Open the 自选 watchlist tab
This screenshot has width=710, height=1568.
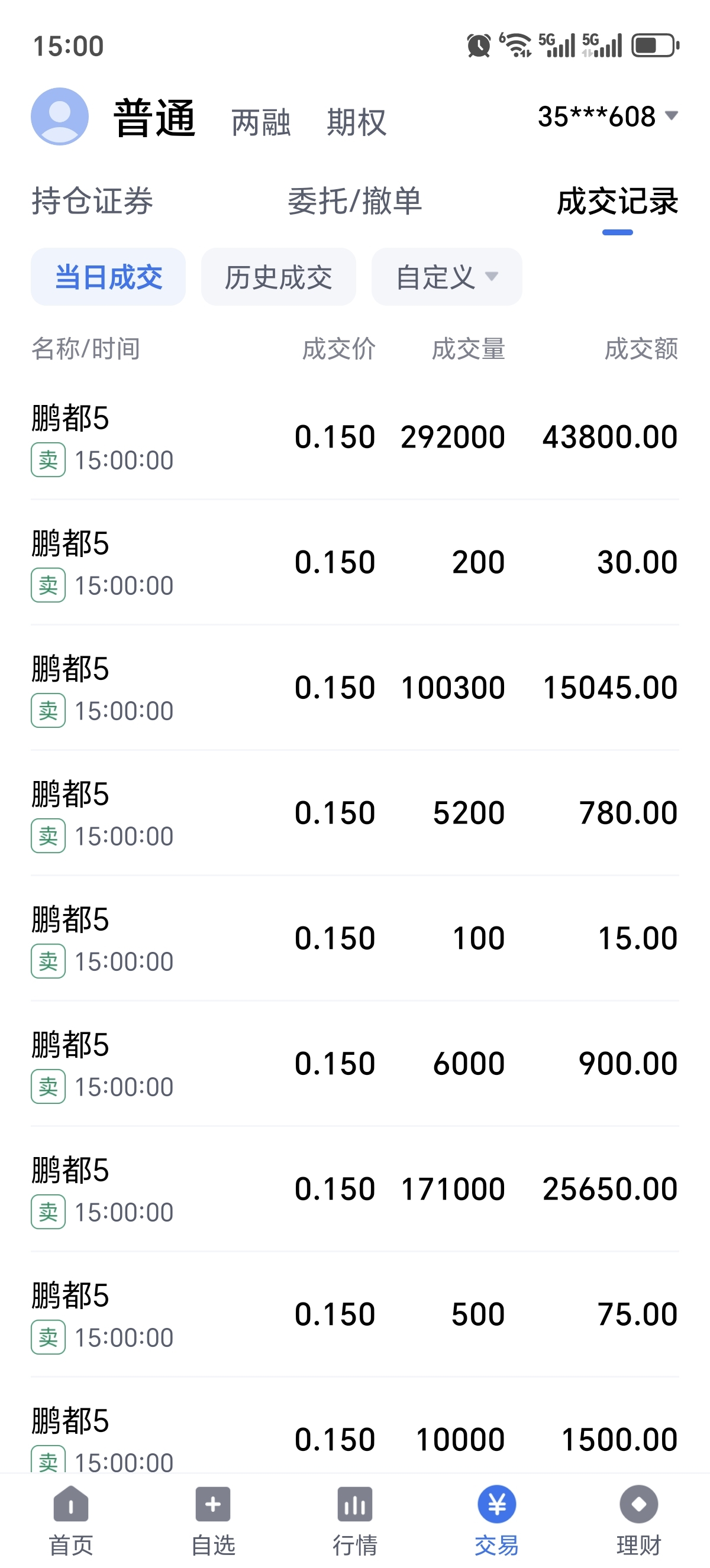click(x=213, y=1520)
